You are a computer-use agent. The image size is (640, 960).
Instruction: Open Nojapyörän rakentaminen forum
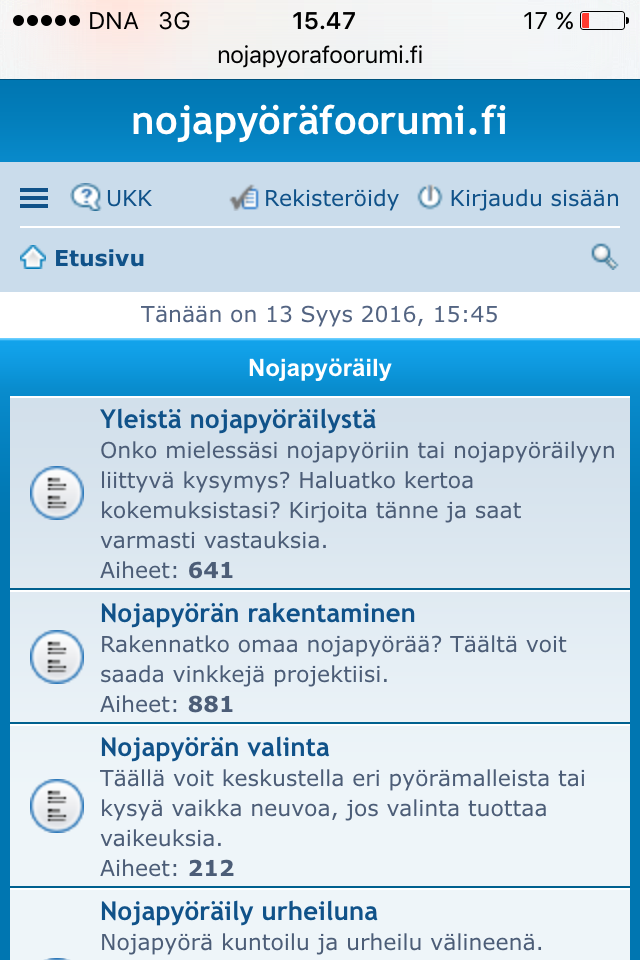257,612
